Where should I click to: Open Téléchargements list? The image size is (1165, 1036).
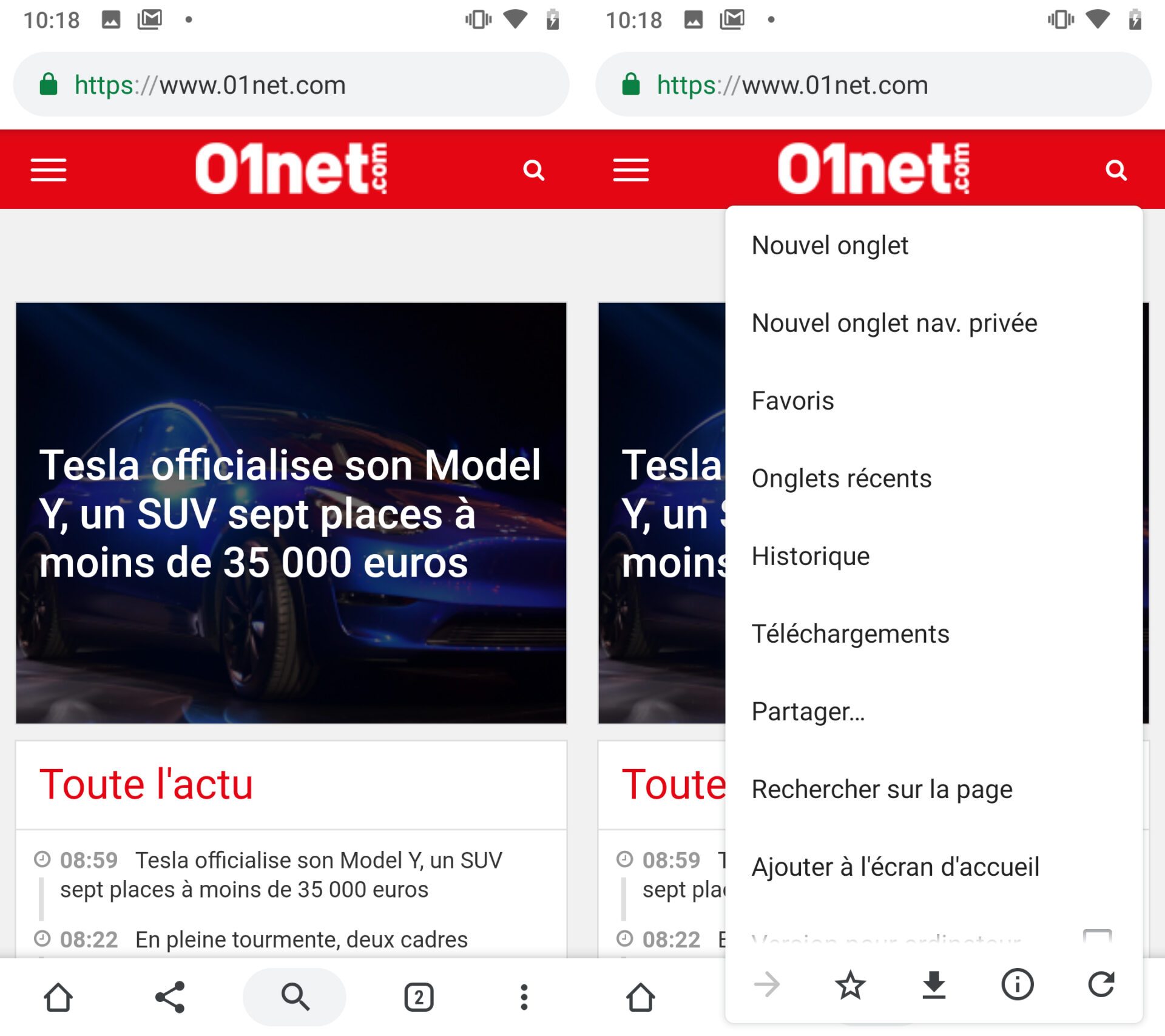pos(849,634)
